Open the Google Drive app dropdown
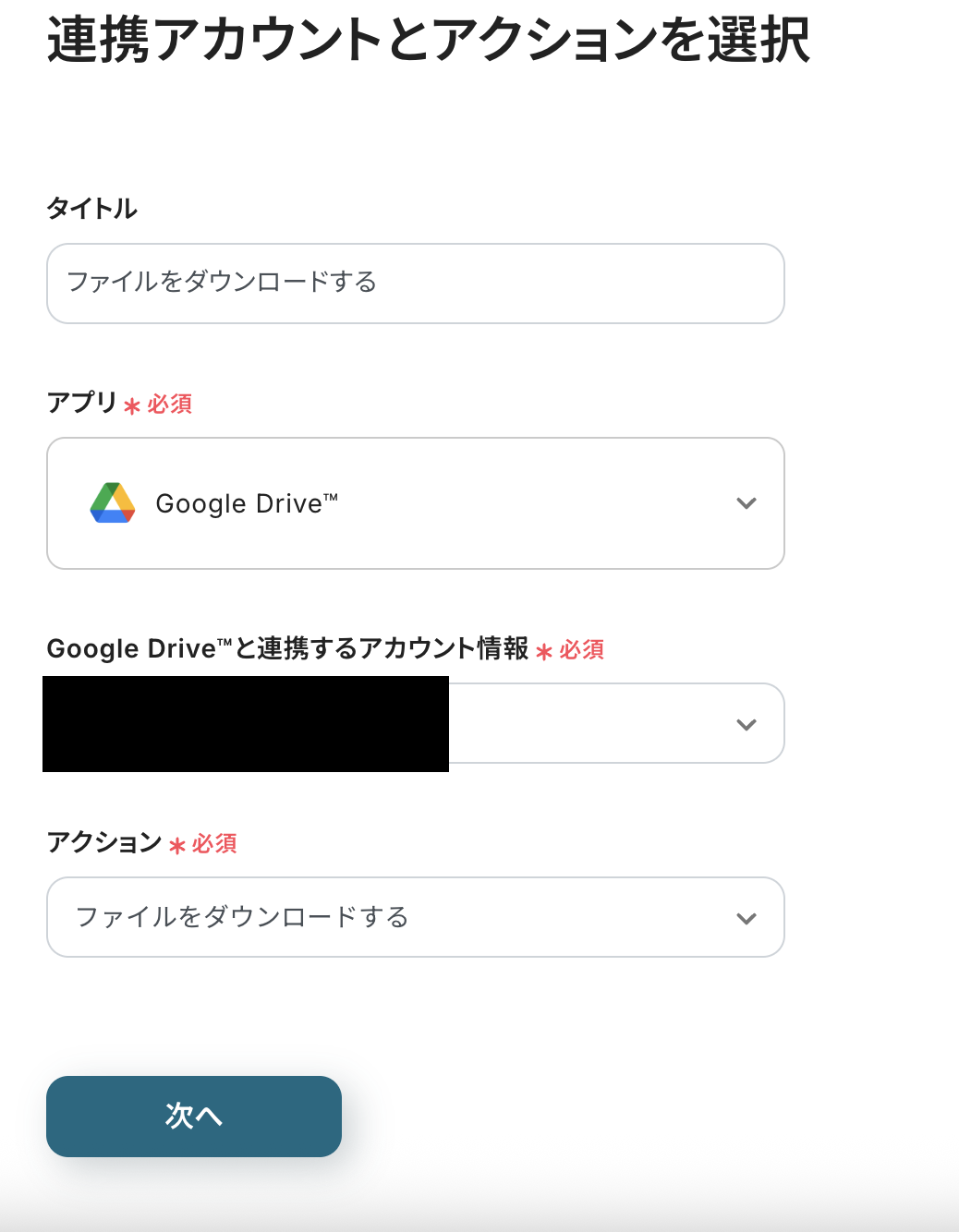Viewport: 959px width, 1232px height. pyautogui.click(x=415, y=503)
